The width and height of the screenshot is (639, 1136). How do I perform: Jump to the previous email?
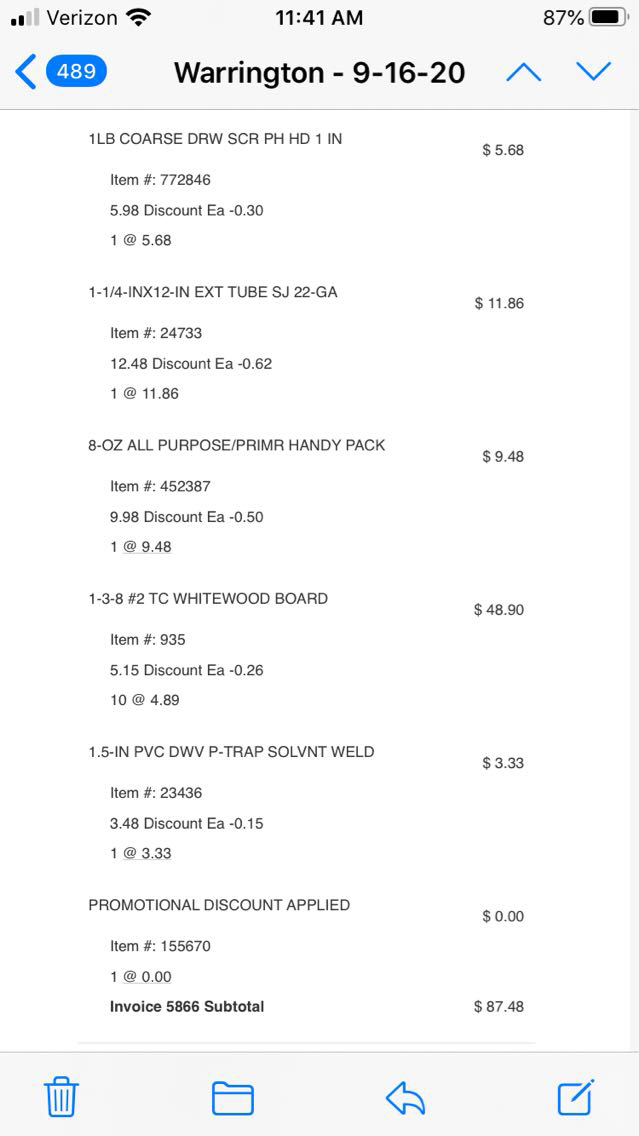click(523, 72)
